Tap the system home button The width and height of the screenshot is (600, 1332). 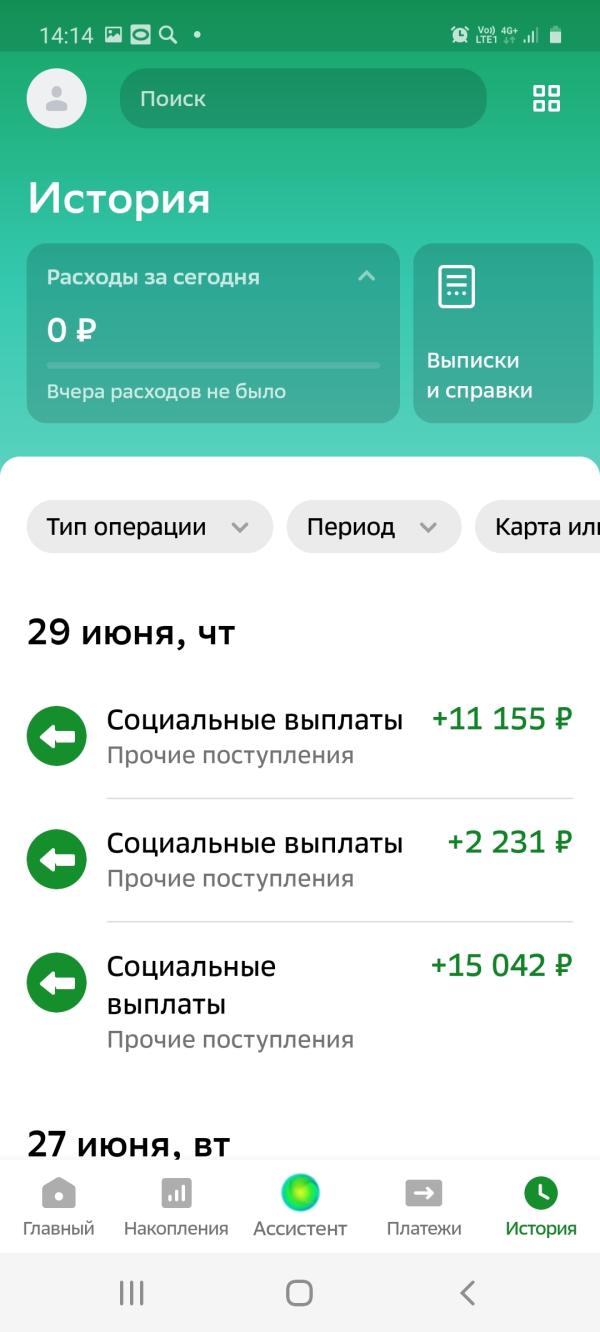[299, 1293]
